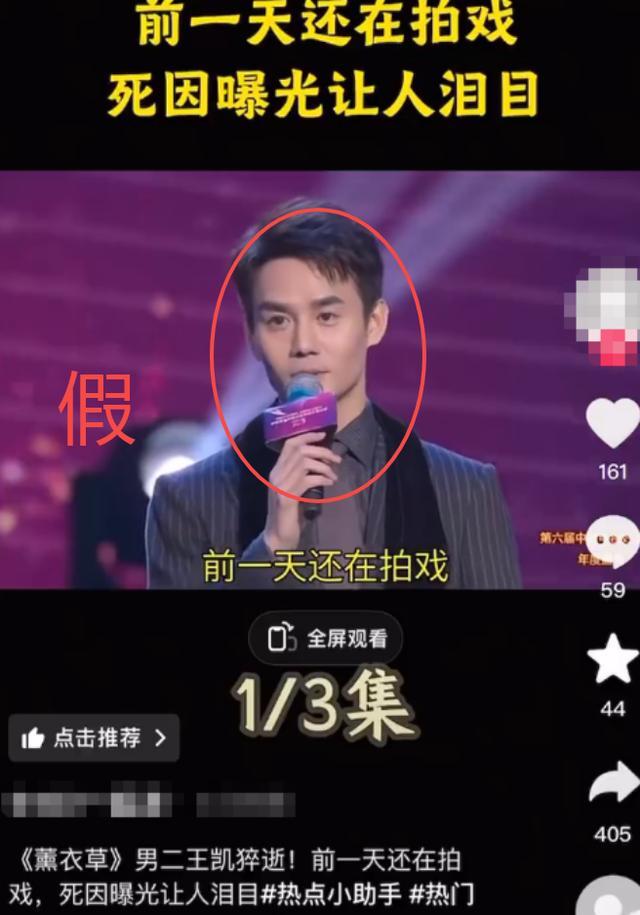Viewport: 640px width, 915px height.
Task: Share the video using the arrow icon
Action: point(614,783)
